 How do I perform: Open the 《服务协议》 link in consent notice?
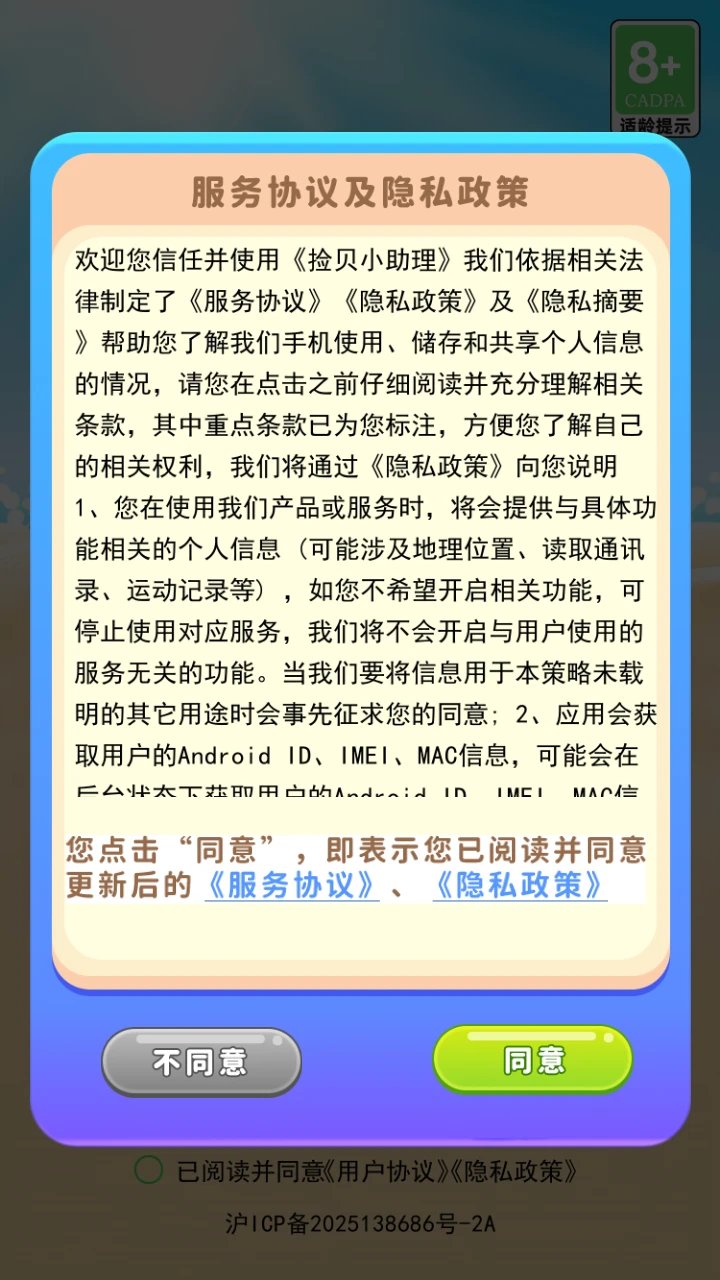[x=290, y=886]
